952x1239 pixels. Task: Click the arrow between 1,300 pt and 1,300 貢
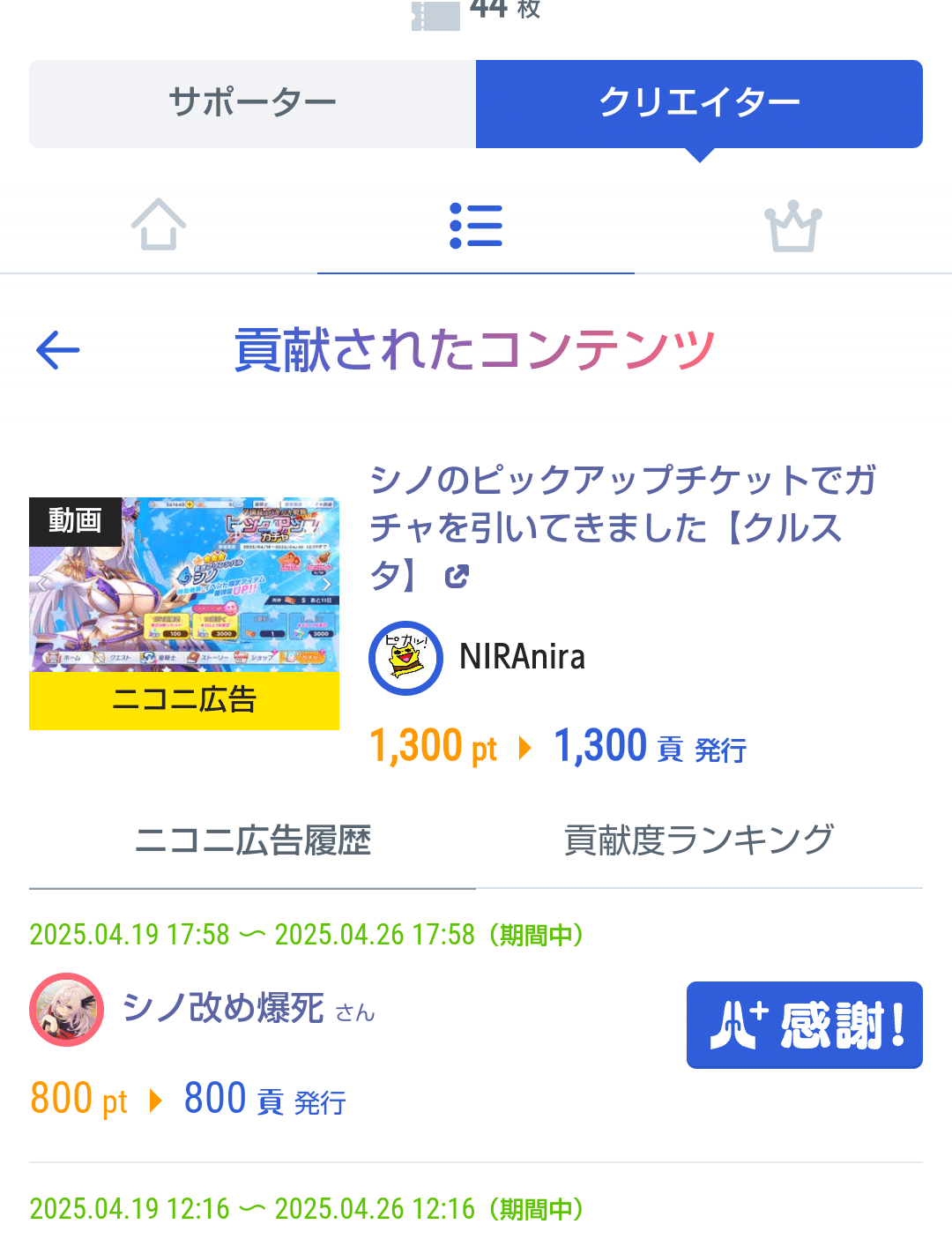point(526,745)
